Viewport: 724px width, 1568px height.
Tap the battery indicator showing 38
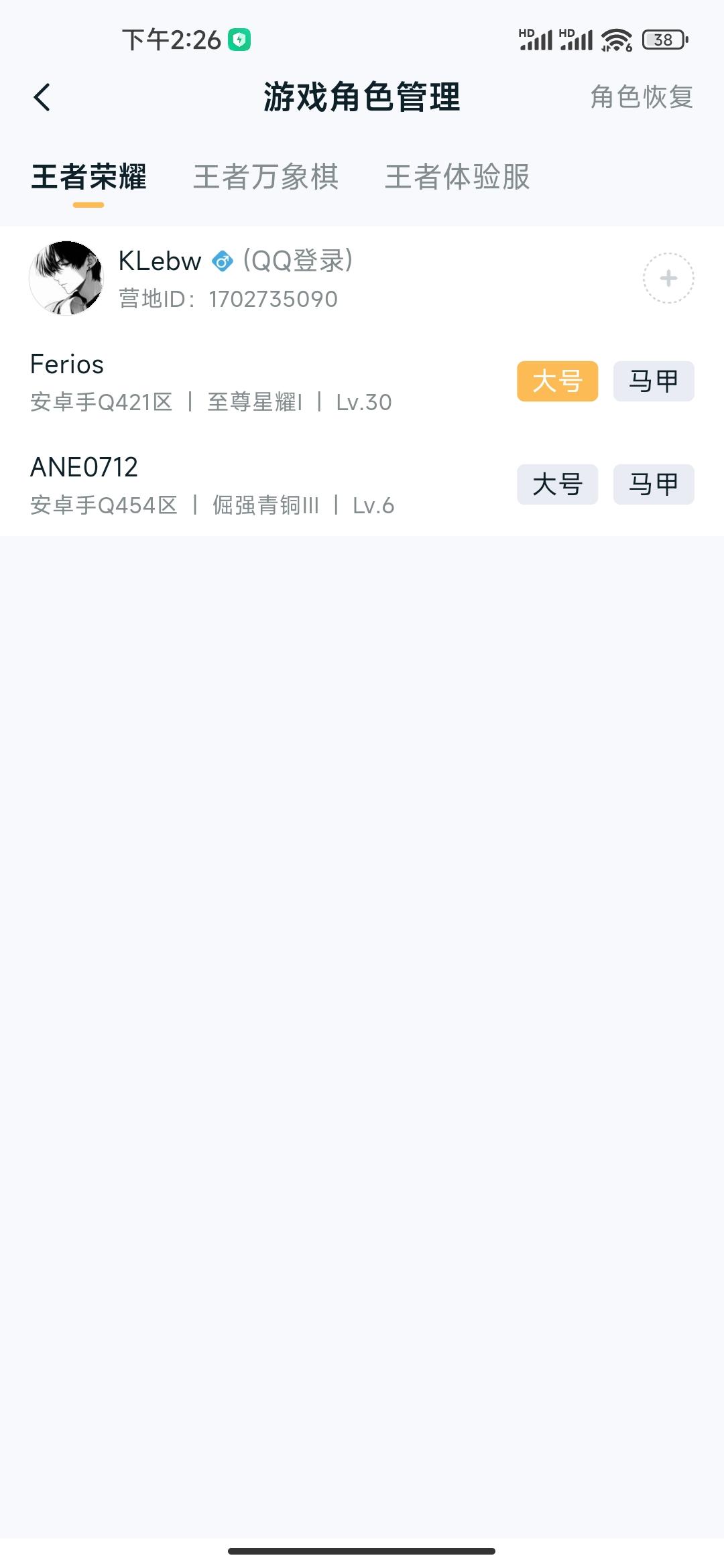coord(662,40)
